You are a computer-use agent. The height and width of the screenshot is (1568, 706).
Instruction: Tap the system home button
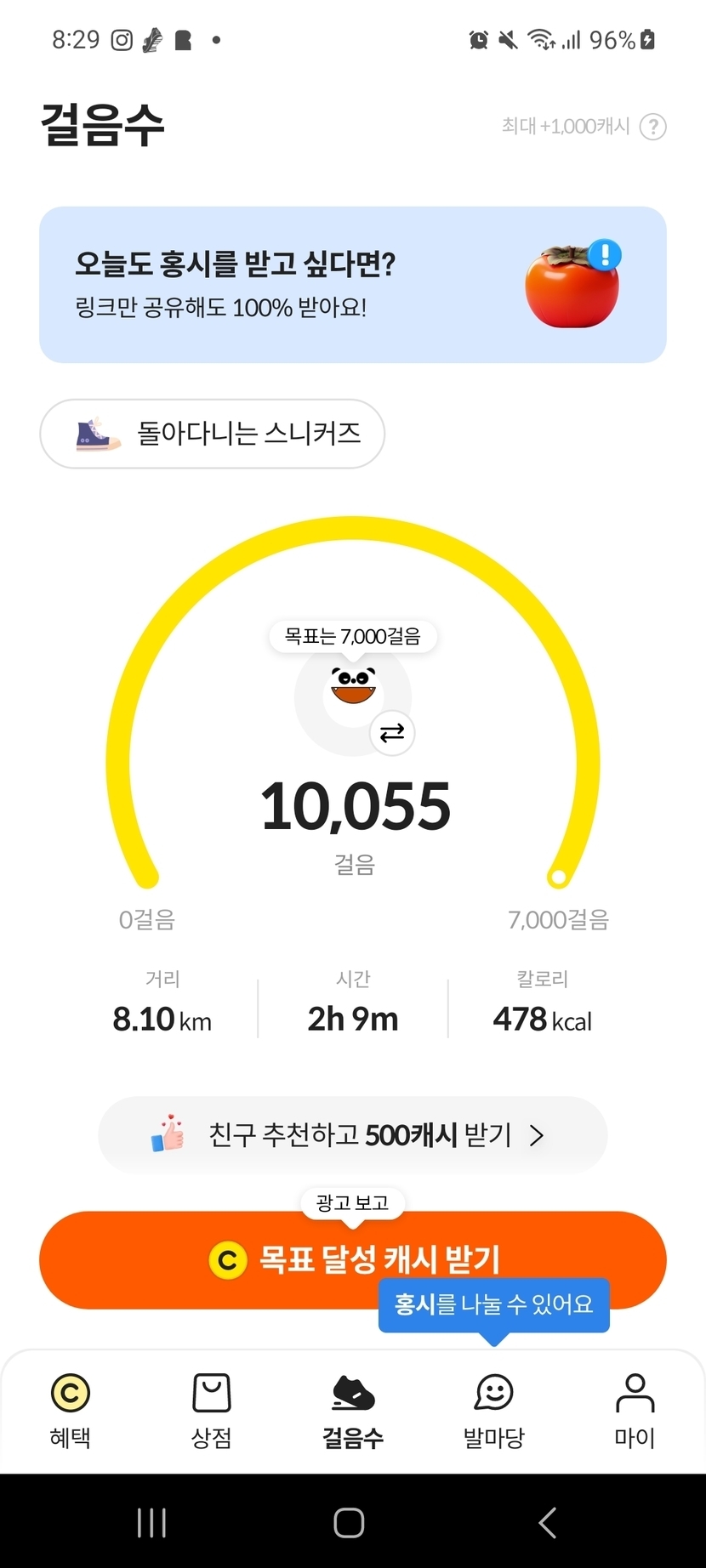(350, 1523)
